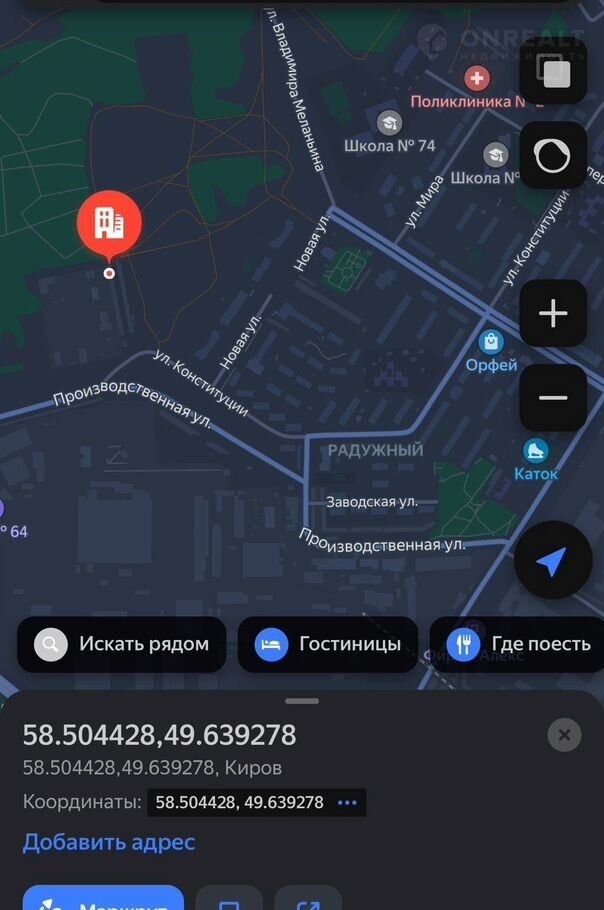Select the 'Гостиницы' chip

pos(328,644)
